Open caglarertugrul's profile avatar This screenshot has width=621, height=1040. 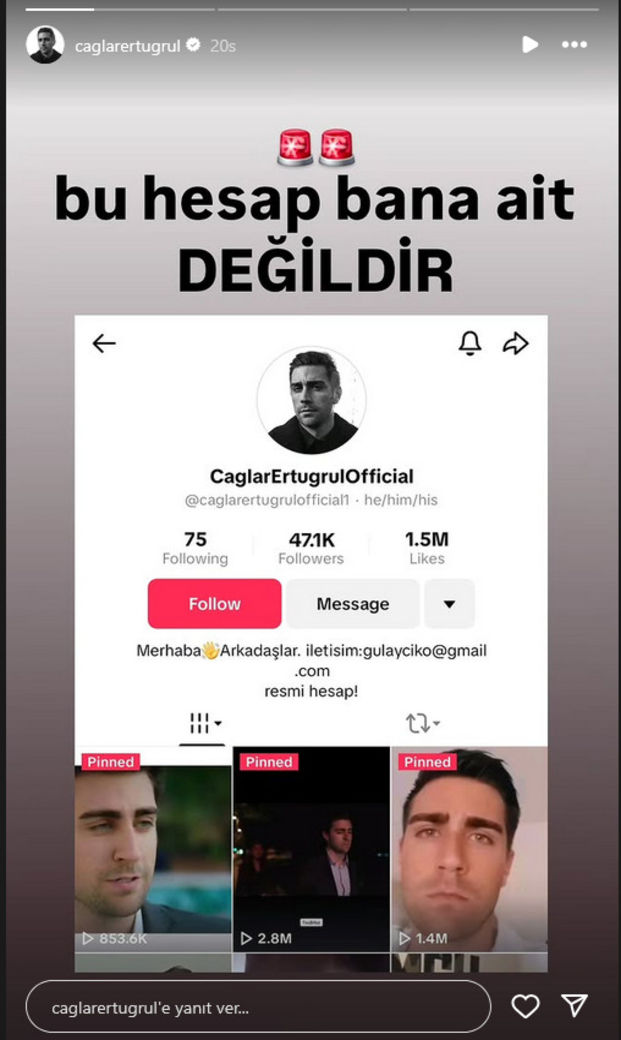pyautogui.click(x=44, y=45)
